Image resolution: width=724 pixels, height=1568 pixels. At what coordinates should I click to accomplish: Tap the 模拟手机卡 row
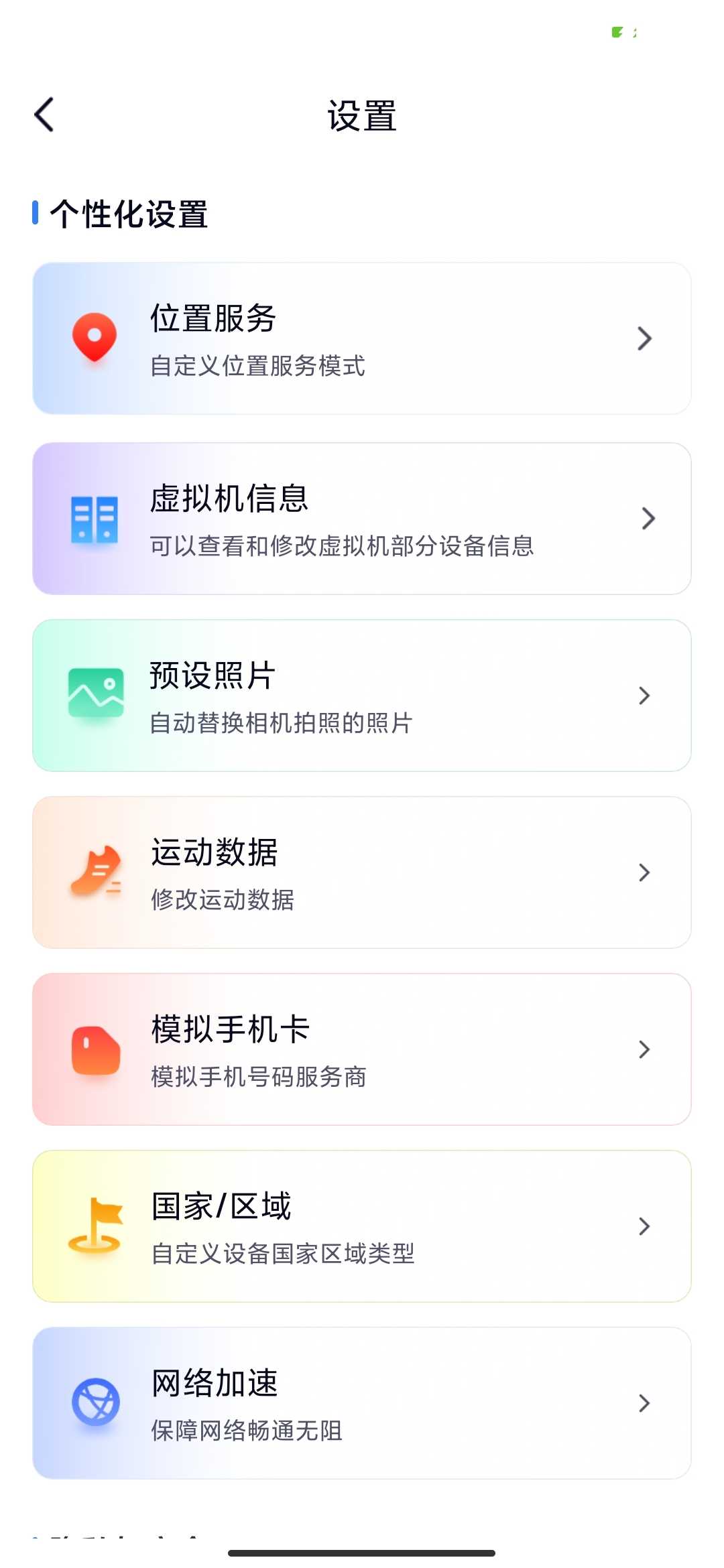point(362,1049)
